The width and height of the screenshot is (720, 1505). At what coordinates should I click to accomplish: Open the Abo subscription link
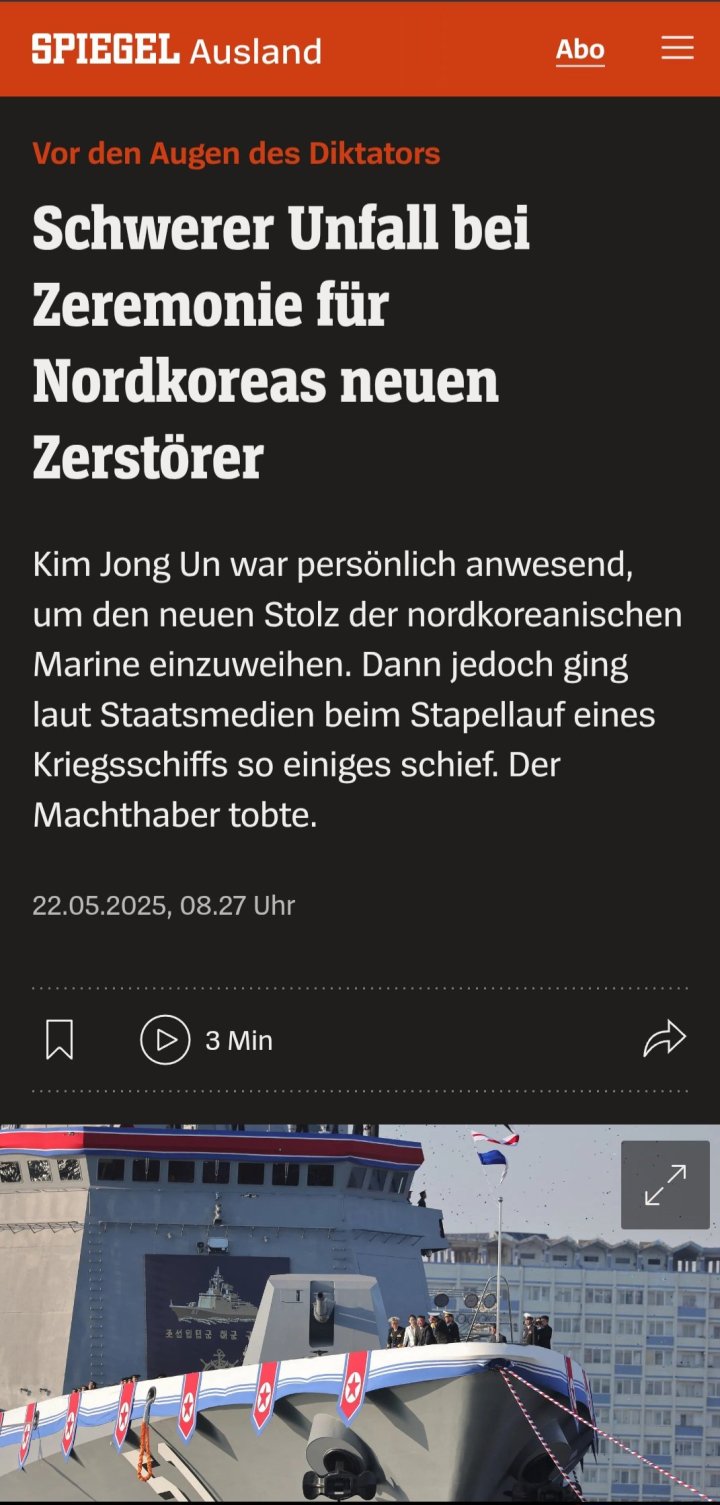(580, 49)
